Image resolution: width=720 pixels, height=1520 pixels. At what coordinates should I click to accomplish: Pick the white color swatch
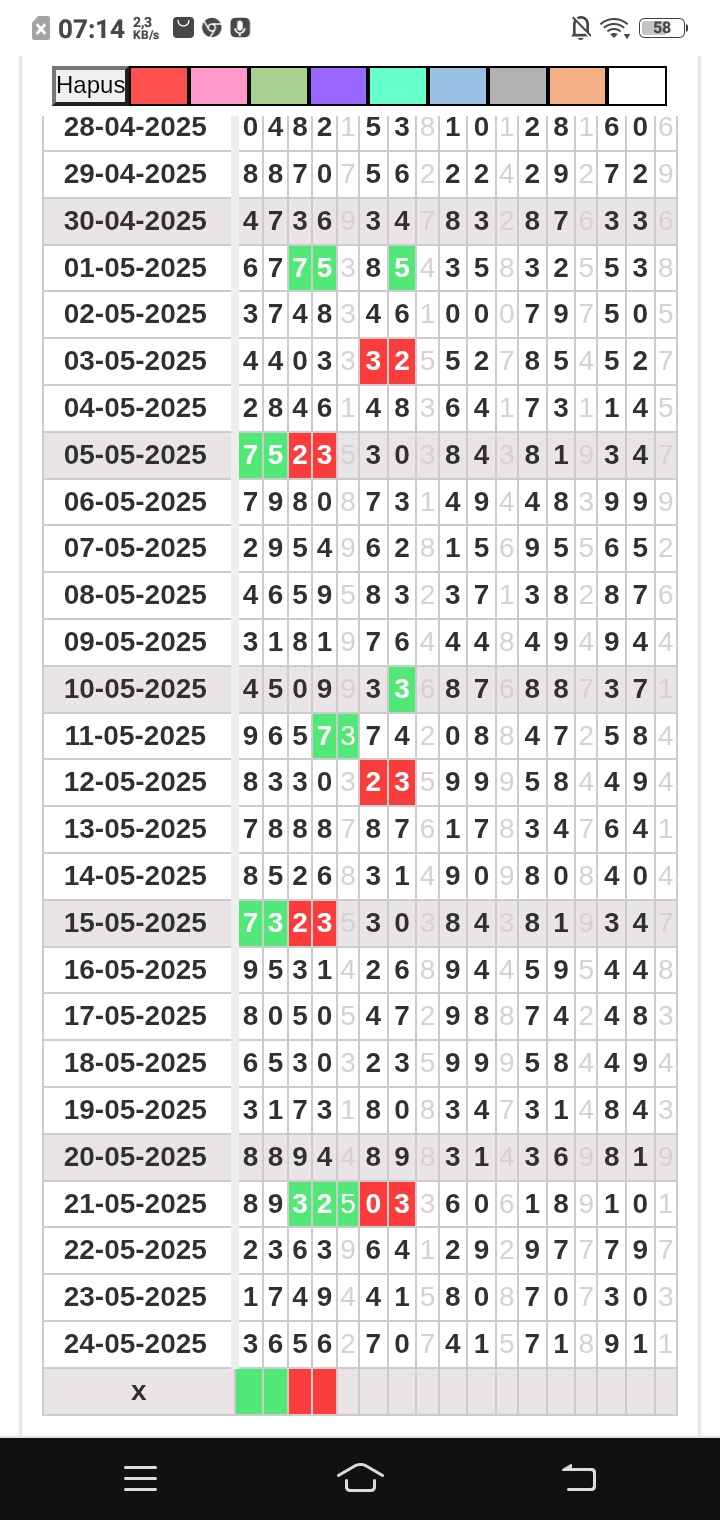(x=637, y=86)
